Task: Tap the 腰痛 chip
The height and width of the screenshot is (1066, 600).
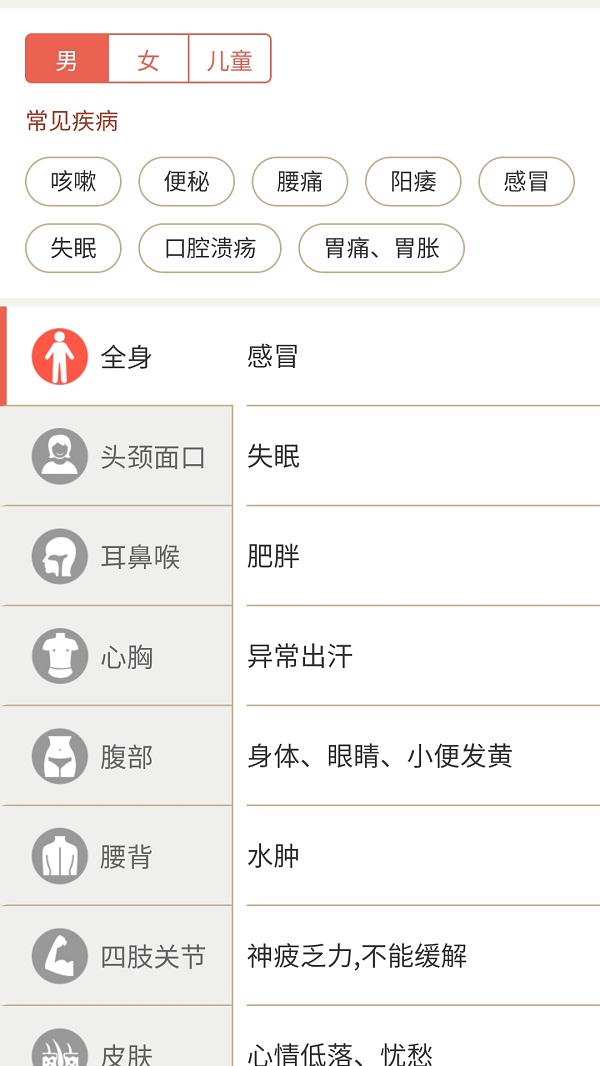Action: point(299,182)
